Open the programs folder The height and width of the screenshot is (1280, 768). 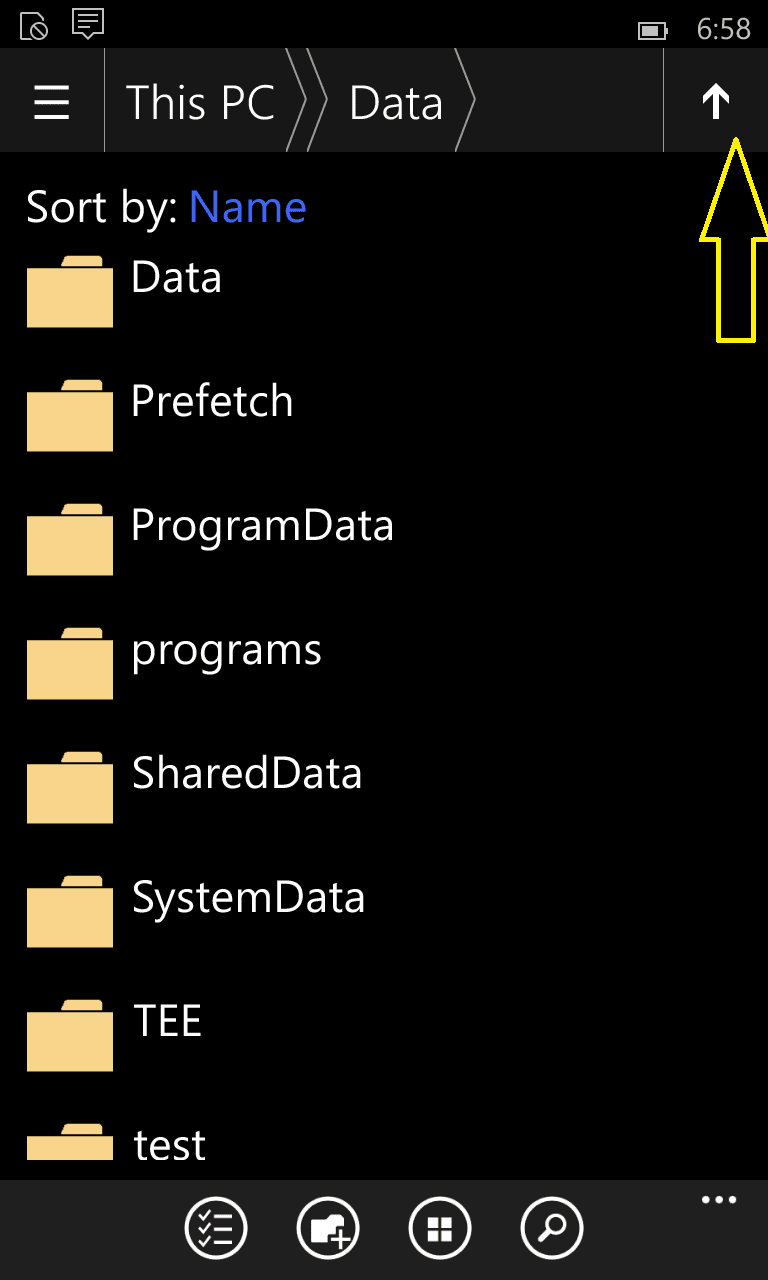(384, 662)
